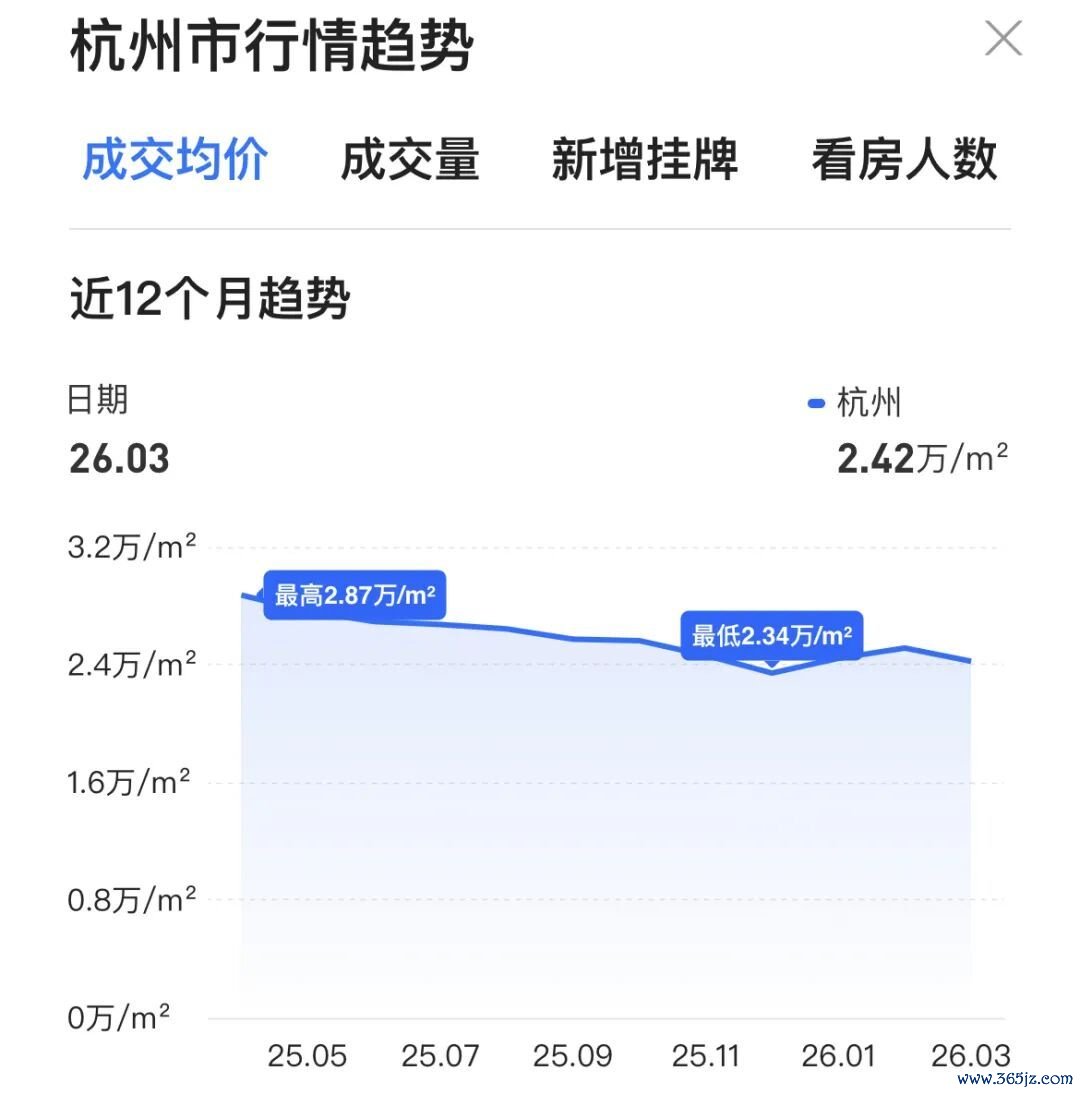Open the 新增挂牌 tab

click(x=644, y=160)
